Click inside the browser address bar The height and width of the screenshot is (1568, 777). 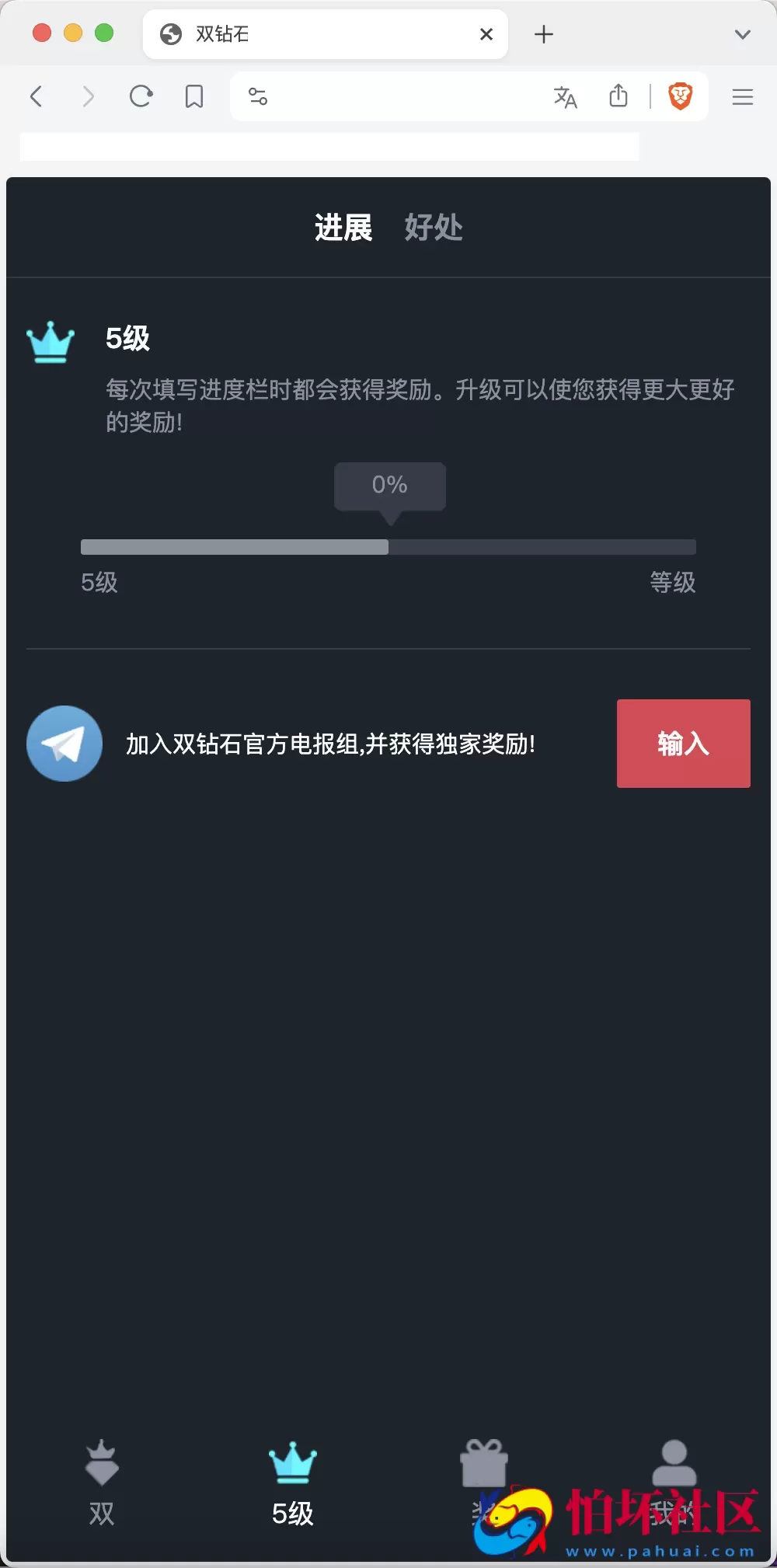(x=404, y=96)
